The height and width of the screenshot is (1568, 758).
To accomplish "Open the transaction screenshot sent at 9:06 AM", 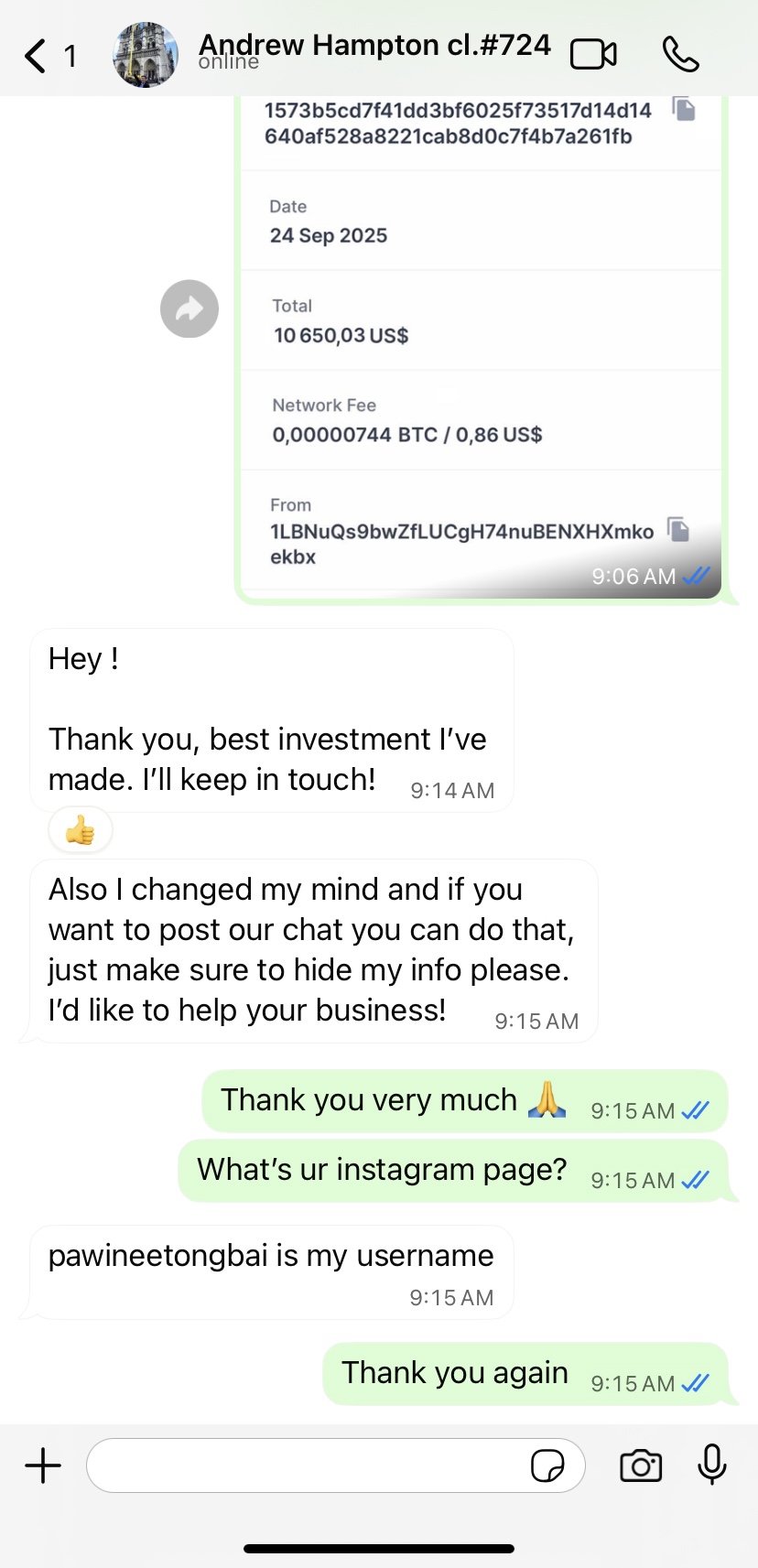I will coord(481,348).
